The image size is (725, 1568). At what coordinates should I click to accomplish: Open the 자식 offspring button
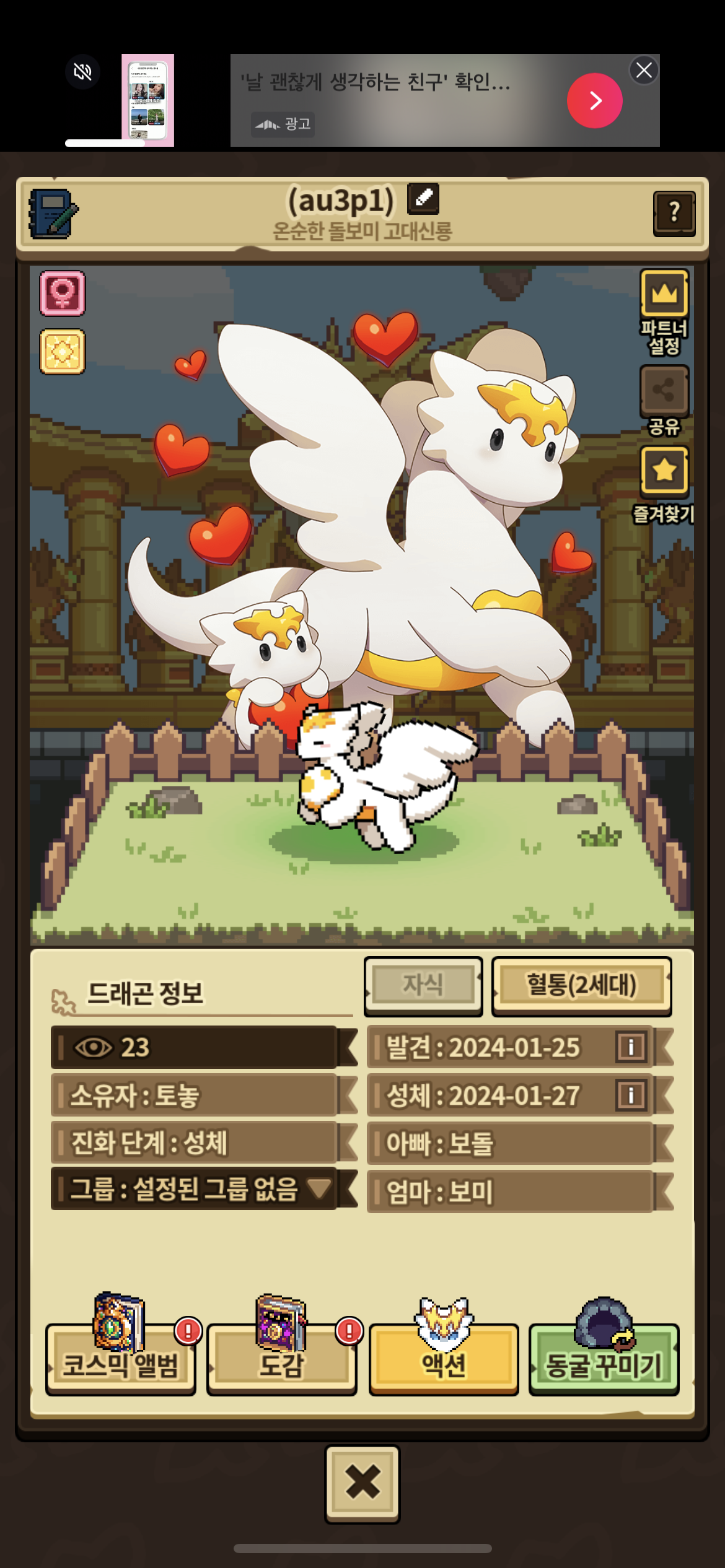point(423,986)
